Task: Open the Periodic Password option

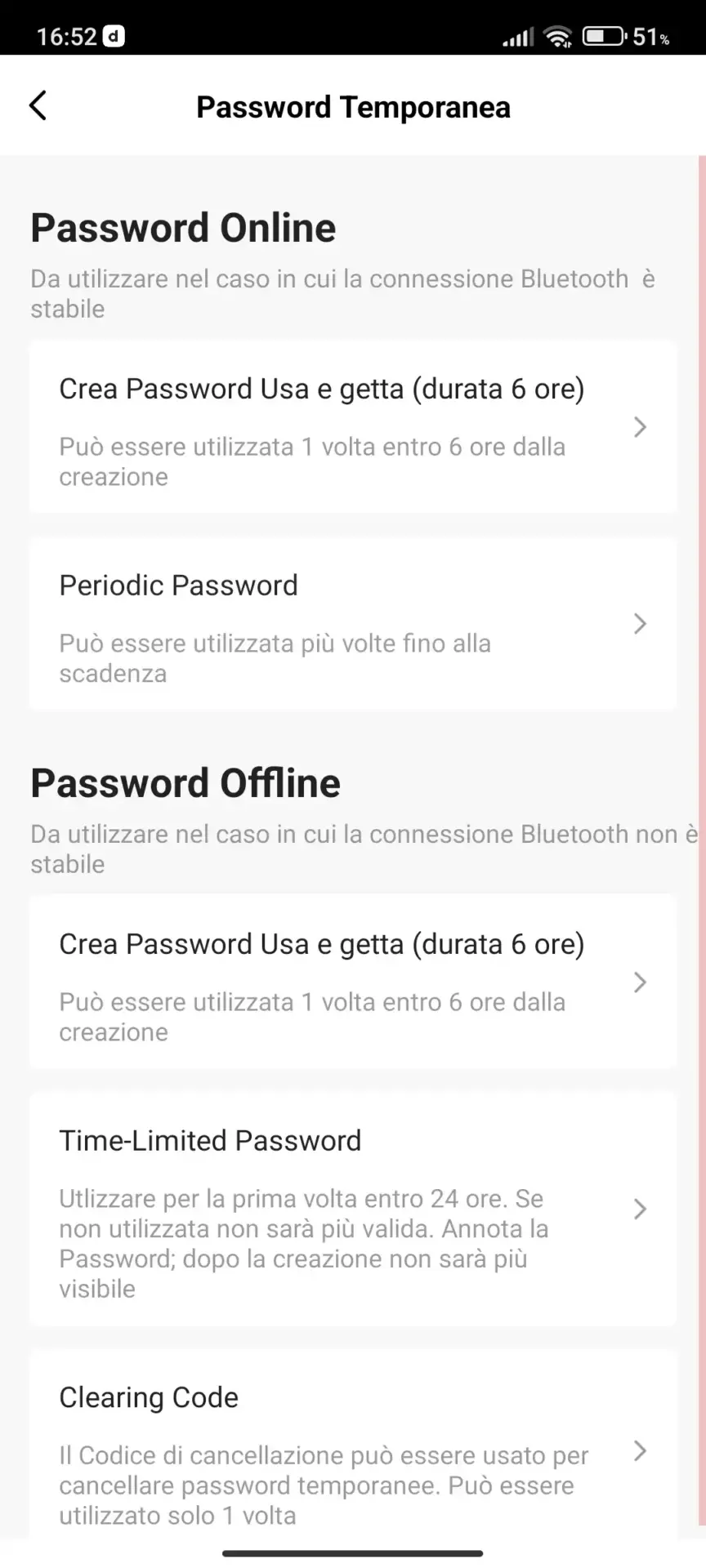Action: 353,624
